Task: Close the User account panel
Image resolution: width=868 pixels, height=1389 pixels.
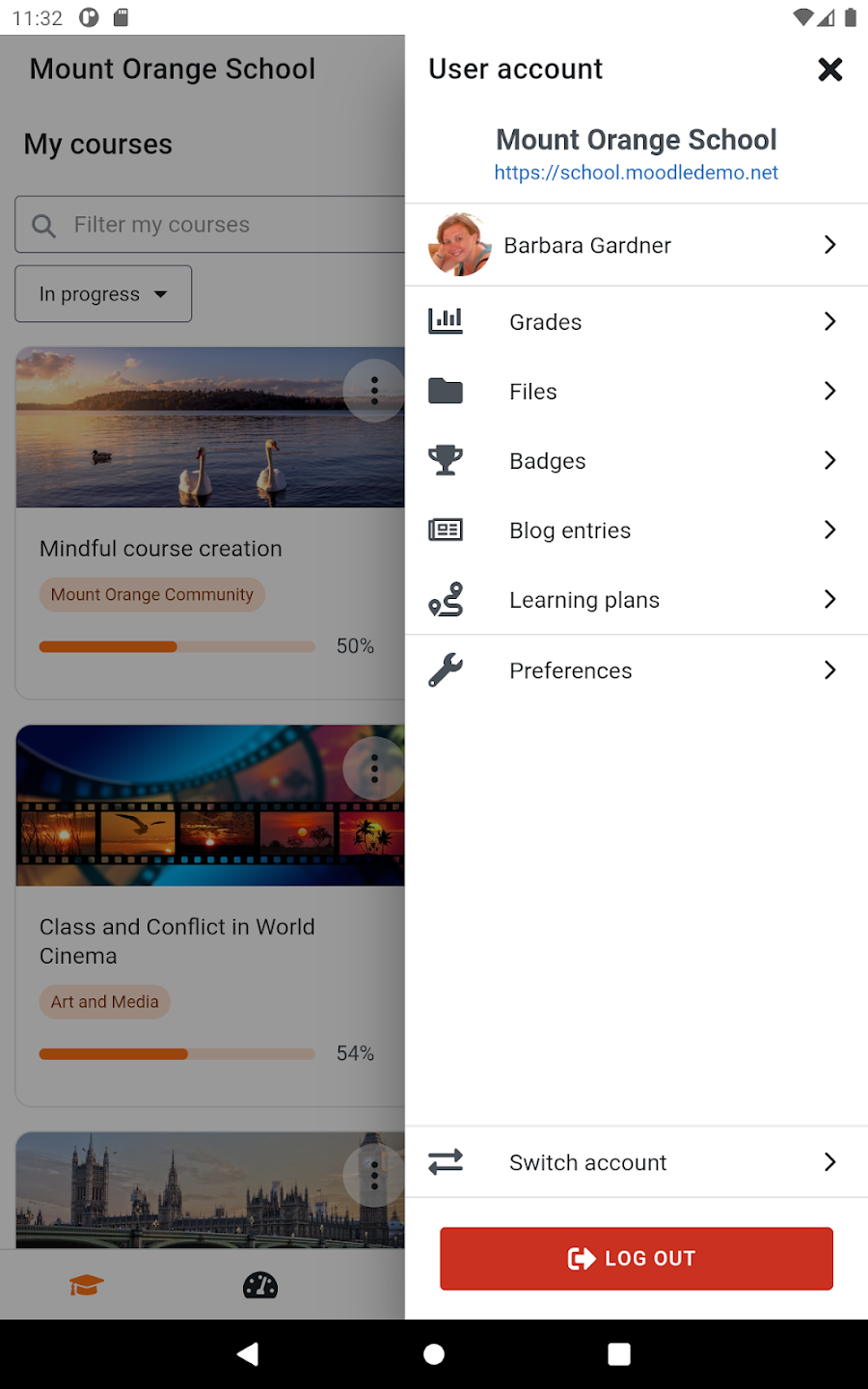Action: click(829, 69)
